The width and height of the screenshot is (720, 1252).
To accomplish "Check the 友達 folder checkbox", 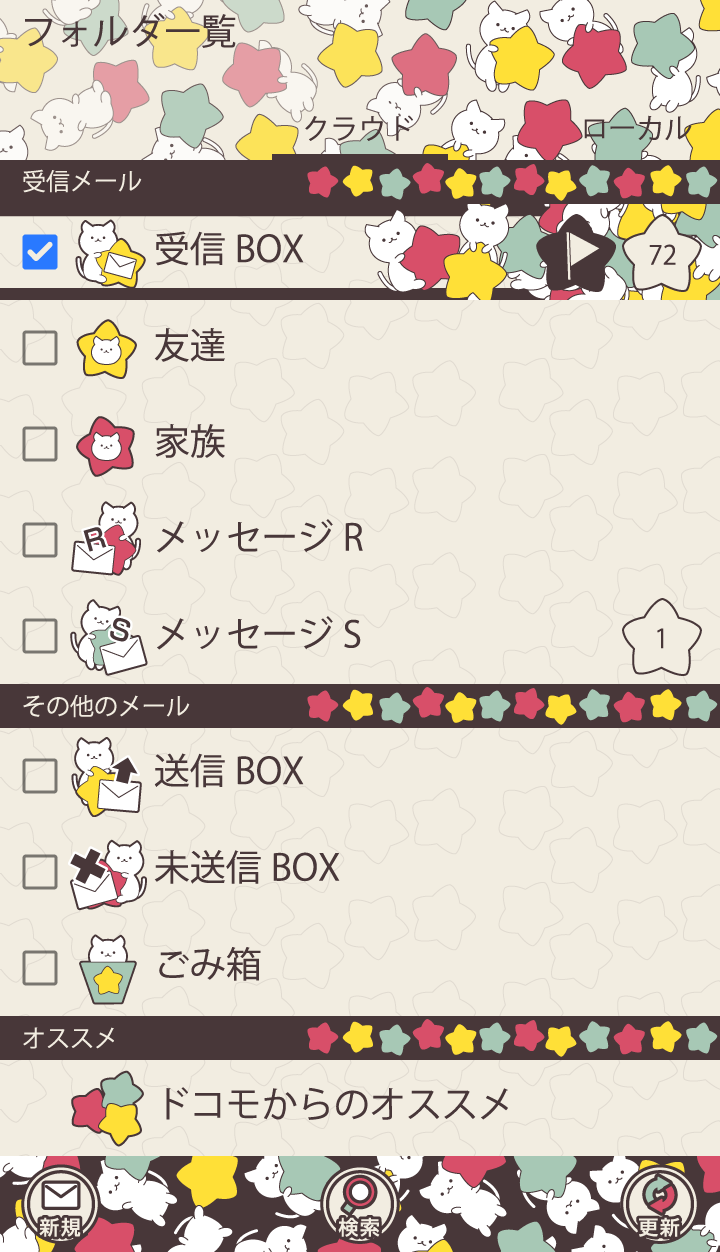I will point(40,348).
